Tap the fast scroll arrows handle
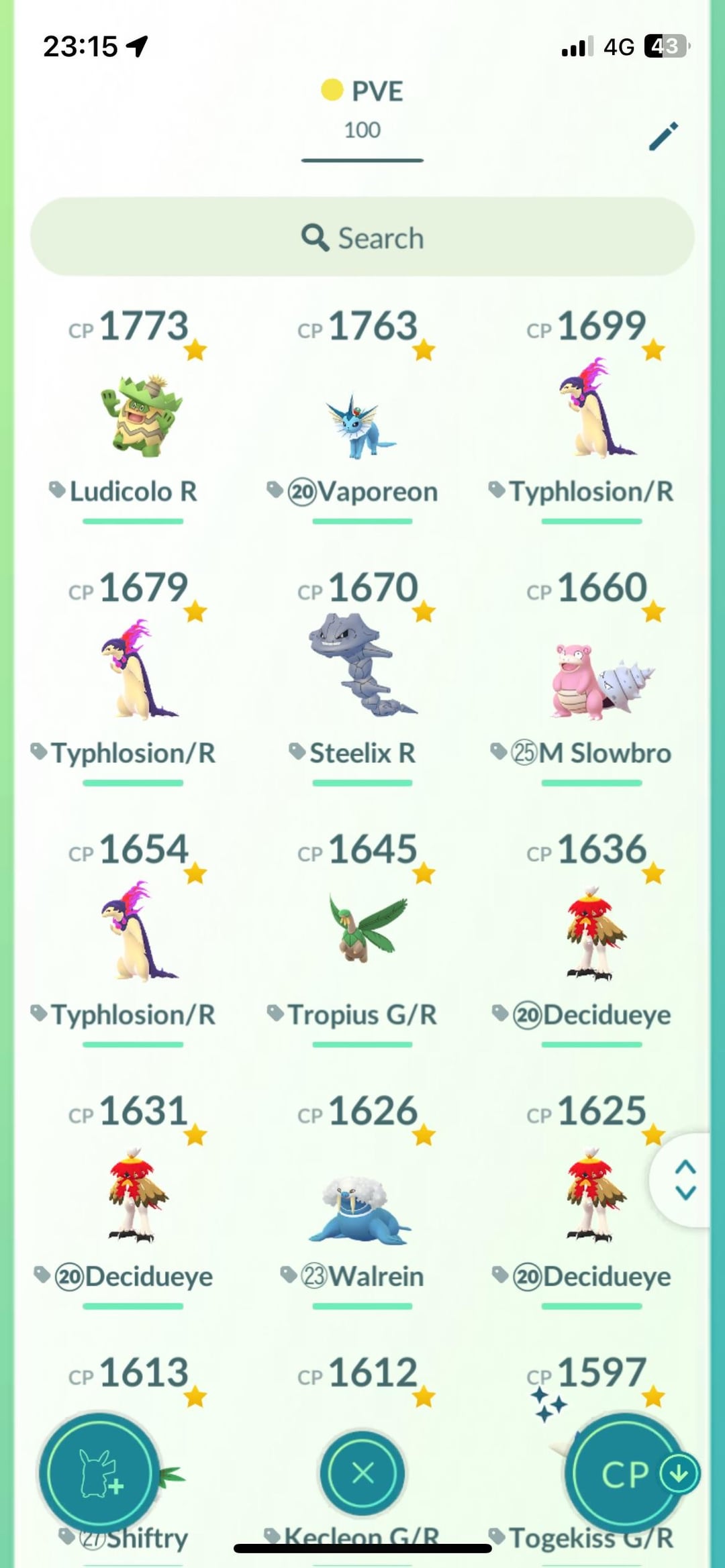725x1568 pixels. [685, 1180]
